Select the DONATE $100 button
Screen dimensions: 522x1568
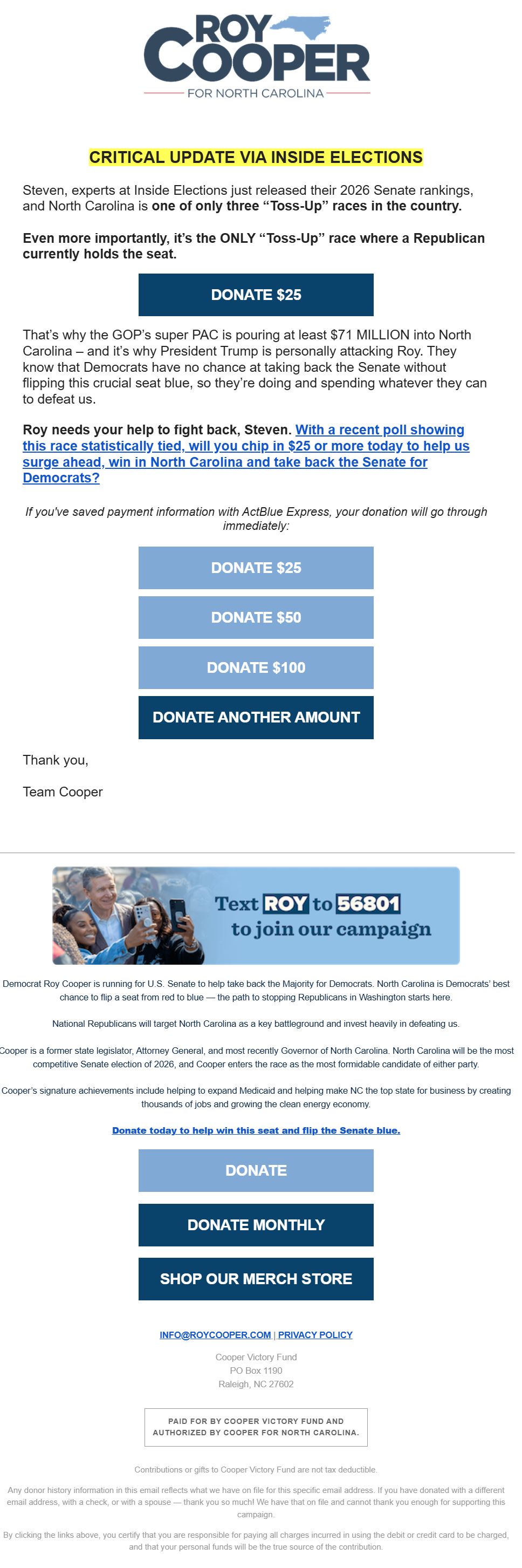click(256, 667)
